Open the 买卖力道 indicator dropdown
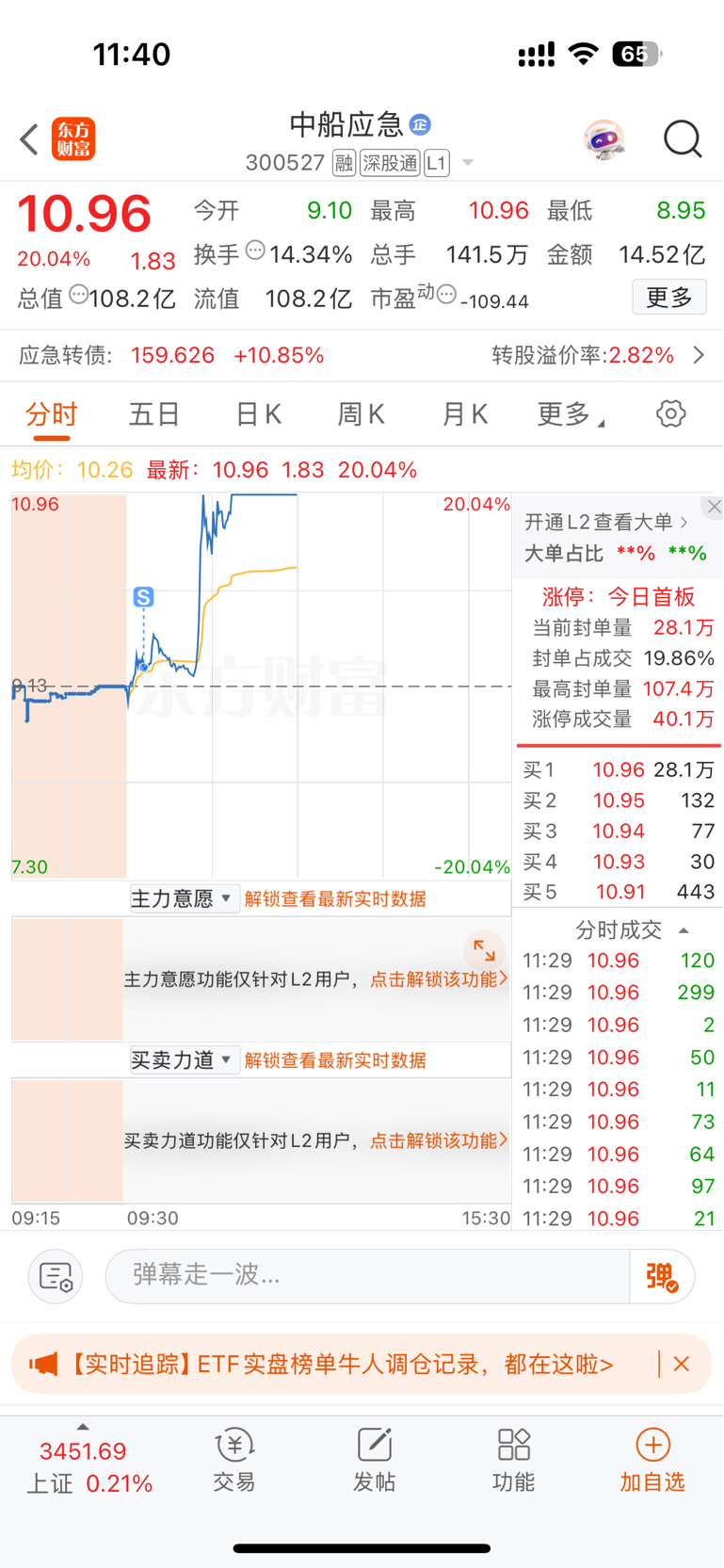This screenshot has width=724, height=1568. click(183, 1060)
